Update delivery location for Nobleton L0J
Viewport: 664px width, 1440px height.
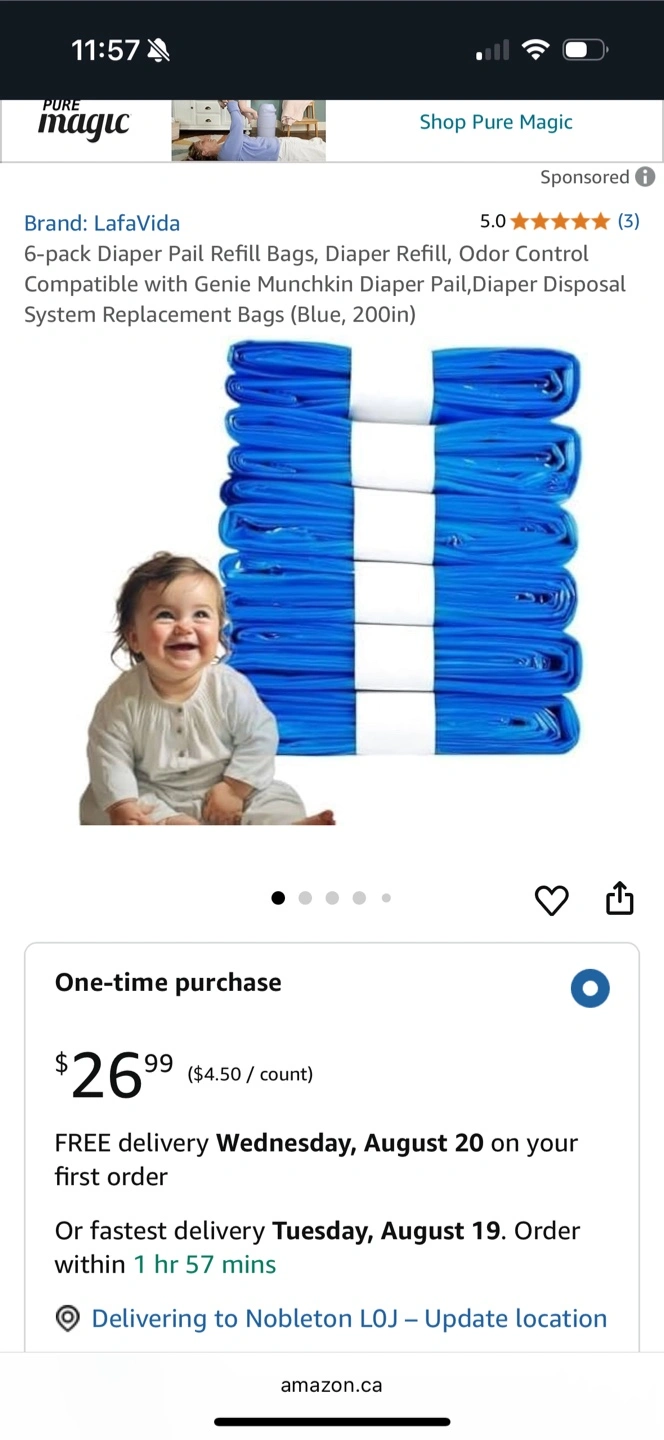pos(349,1318)
